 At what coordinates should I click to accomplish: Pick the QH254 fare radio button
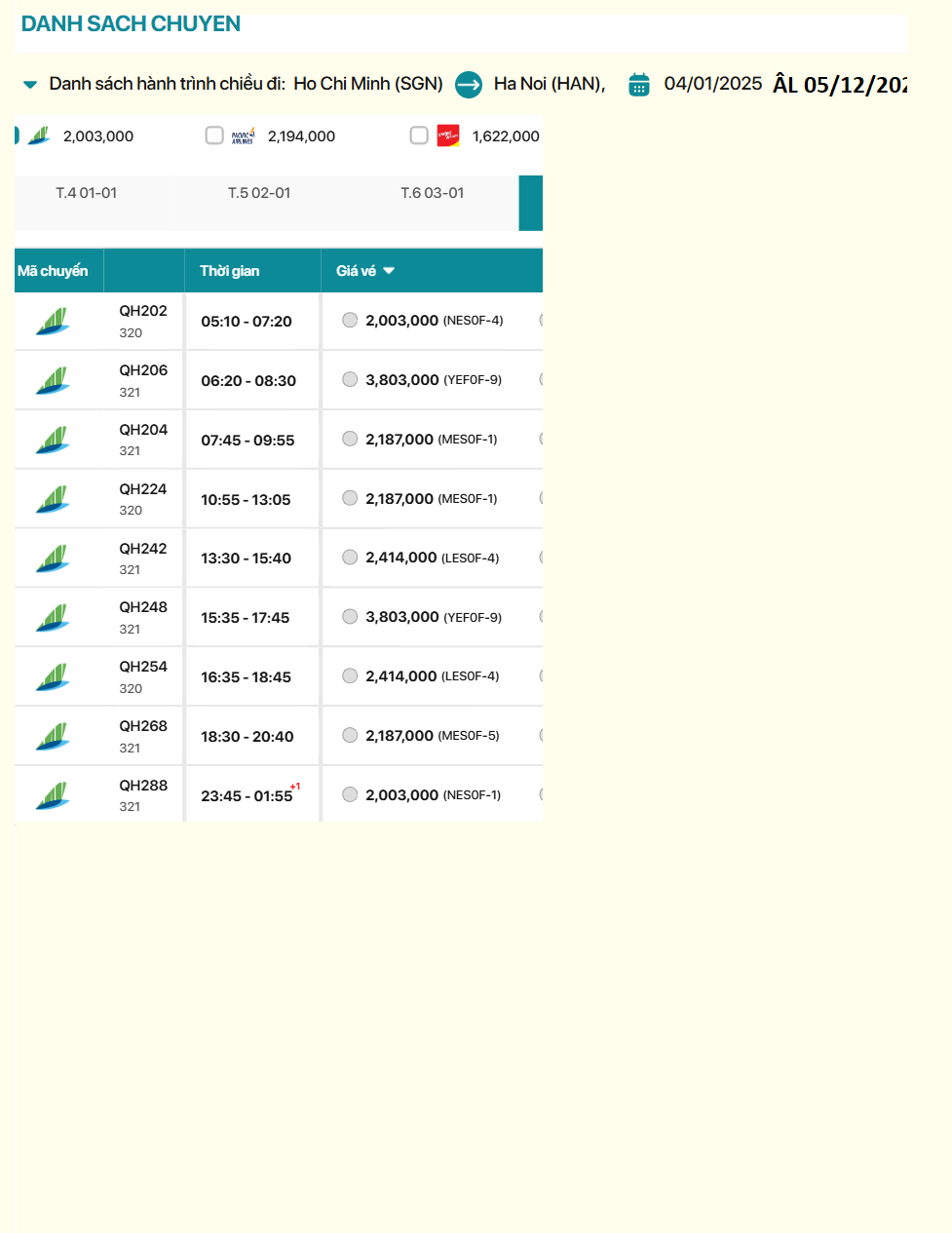coord(350,675)
